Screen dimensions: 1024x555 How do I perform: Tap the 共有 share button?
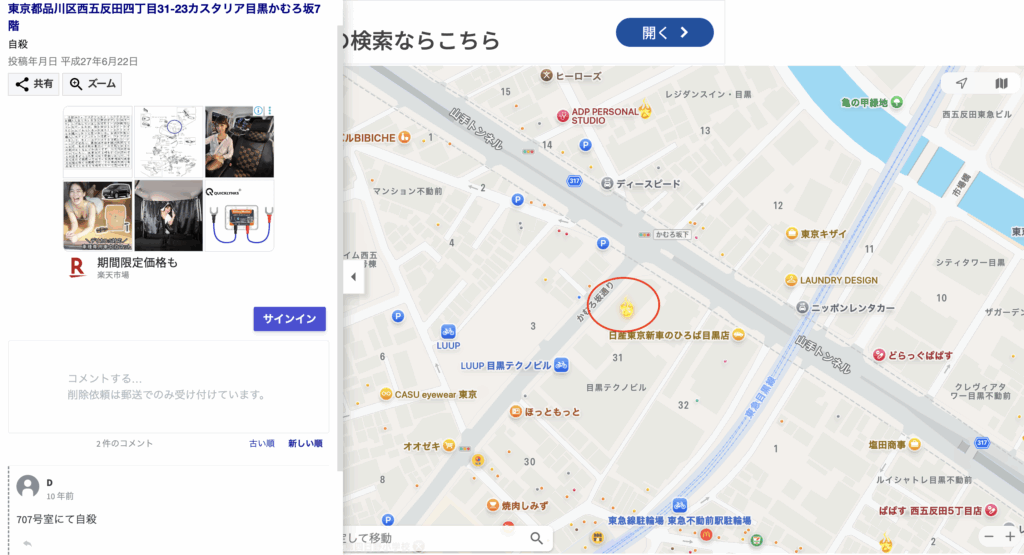pos(33,84)
